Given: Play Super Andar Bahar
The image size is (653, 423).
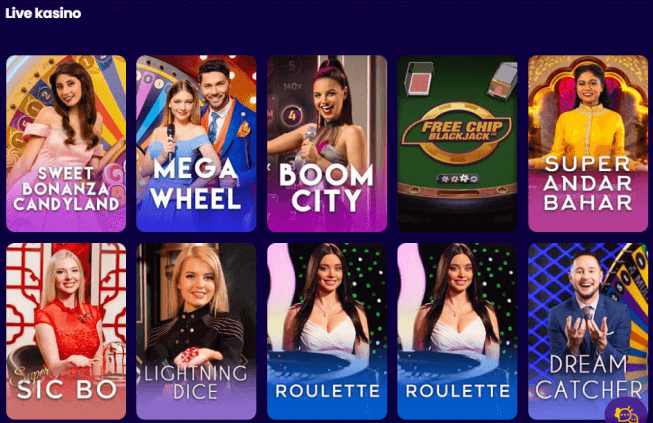Looking at the screenshot, I should [588, 143].
